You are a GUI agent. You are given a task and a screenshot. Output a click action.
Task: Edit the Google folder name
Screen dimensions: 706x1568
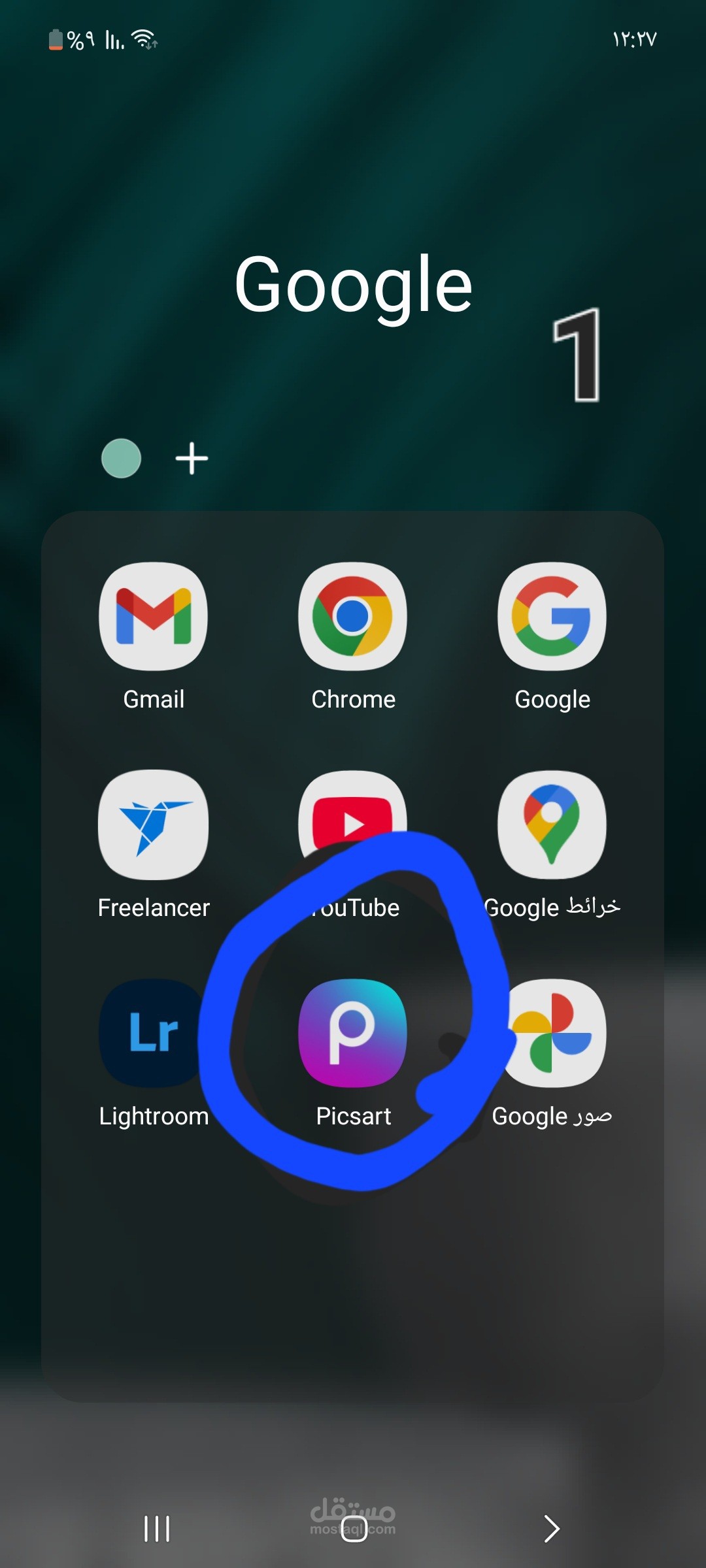point(353,285)
